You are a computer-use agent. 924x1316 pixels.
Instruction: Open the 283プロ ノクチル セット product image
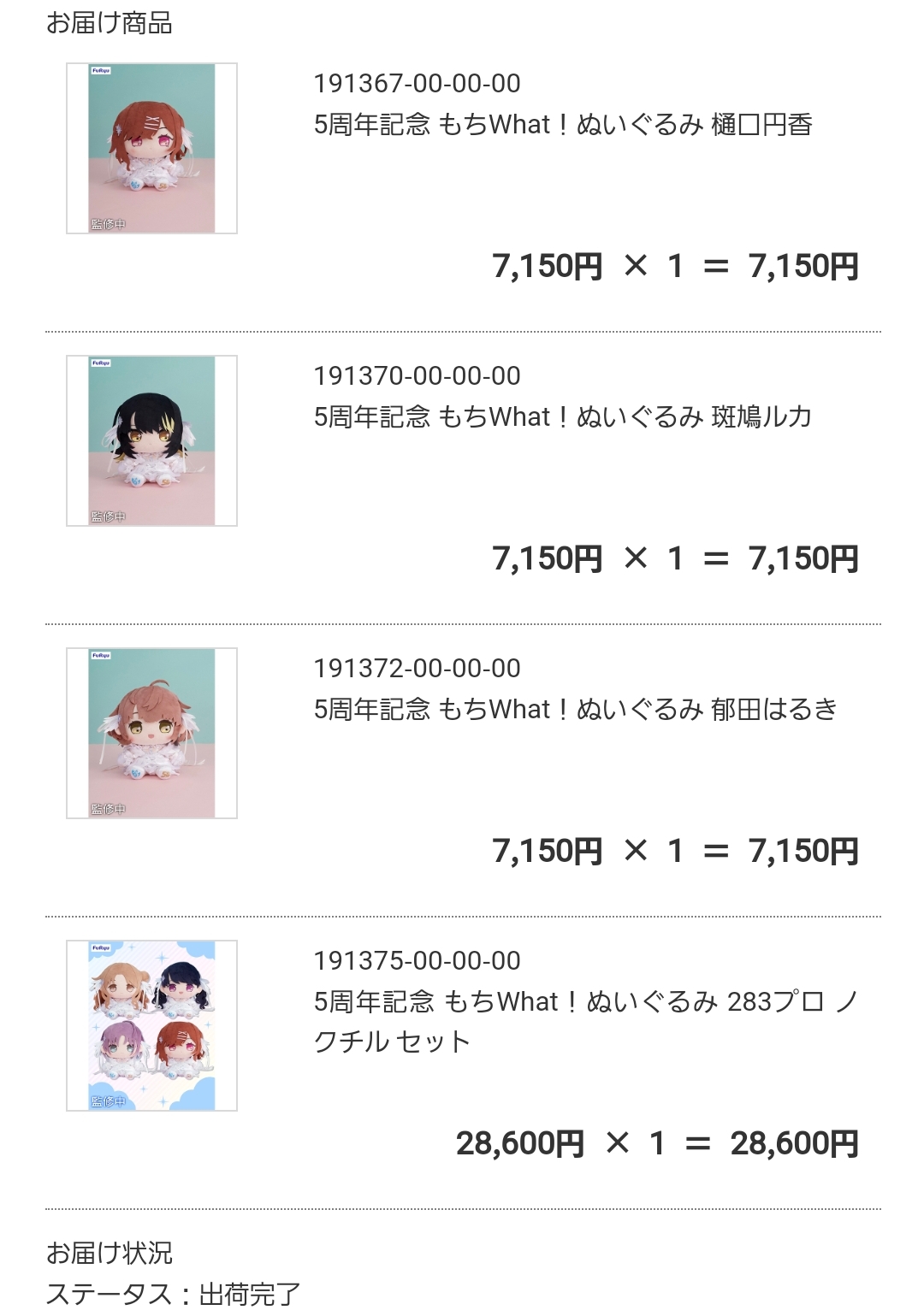pyautogui.click(x=151, y=1025)
